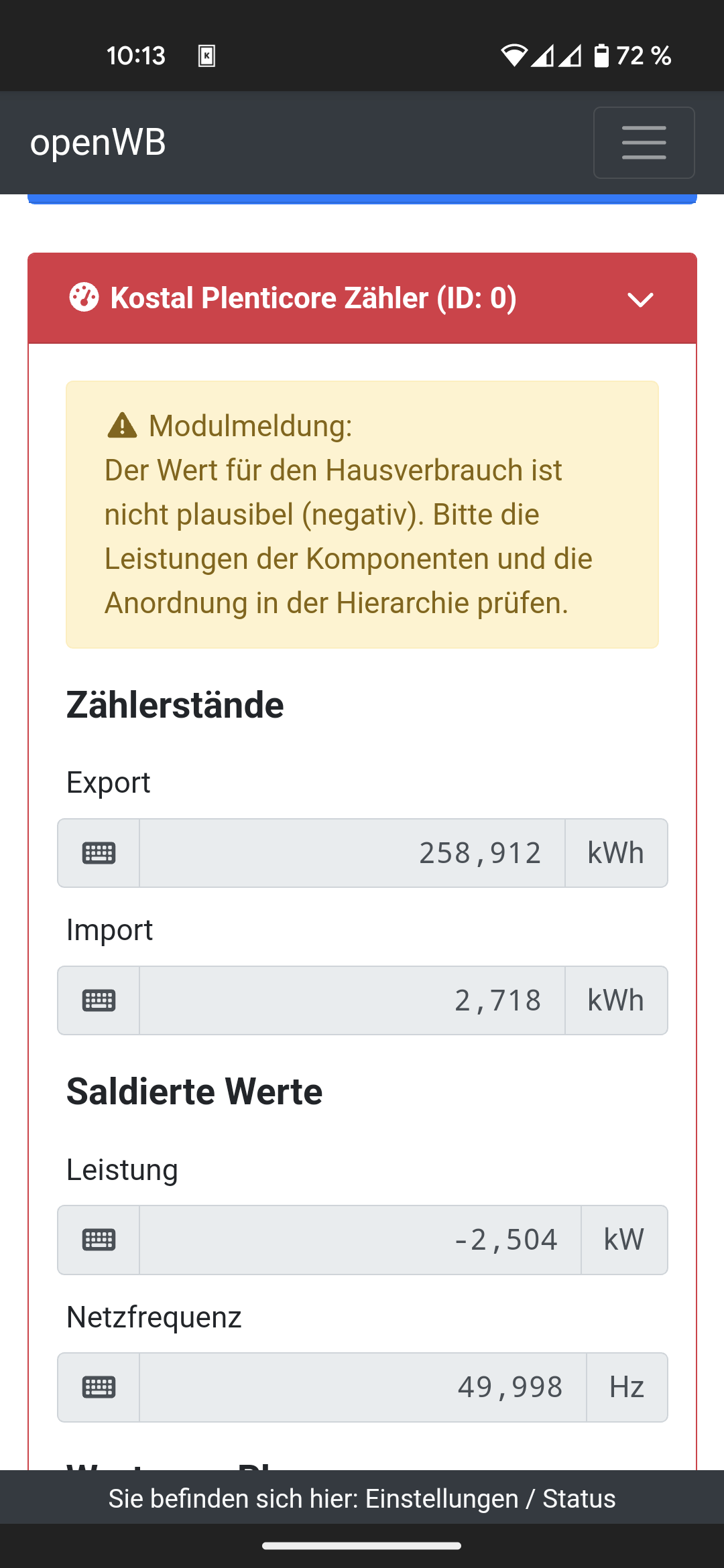
Task: Tap the Export kWh value field
Action: tap(352, 853)
